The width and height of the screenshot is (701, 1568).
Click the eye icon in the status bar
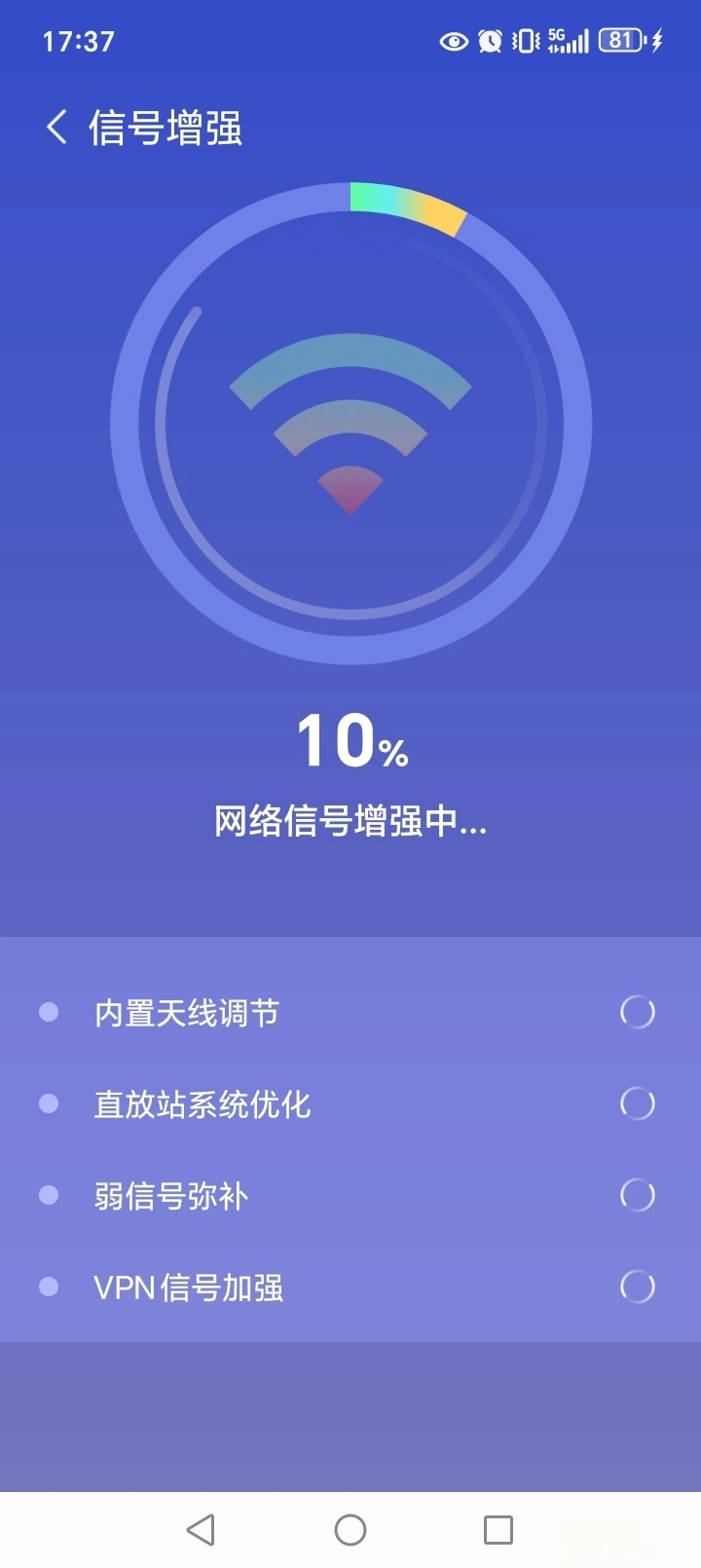click(452, 41)
